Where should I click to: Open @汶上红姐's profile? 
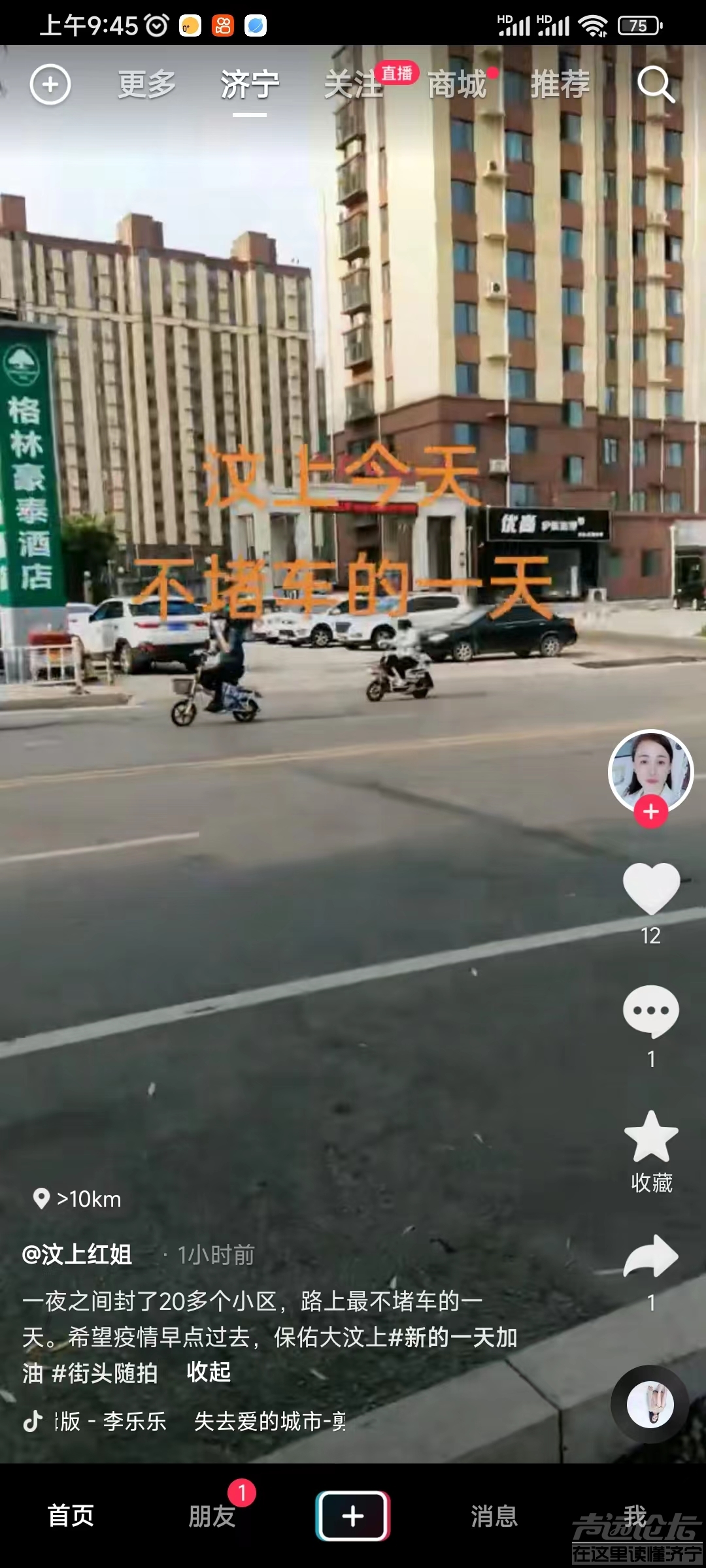click(x=78, y=1254)
